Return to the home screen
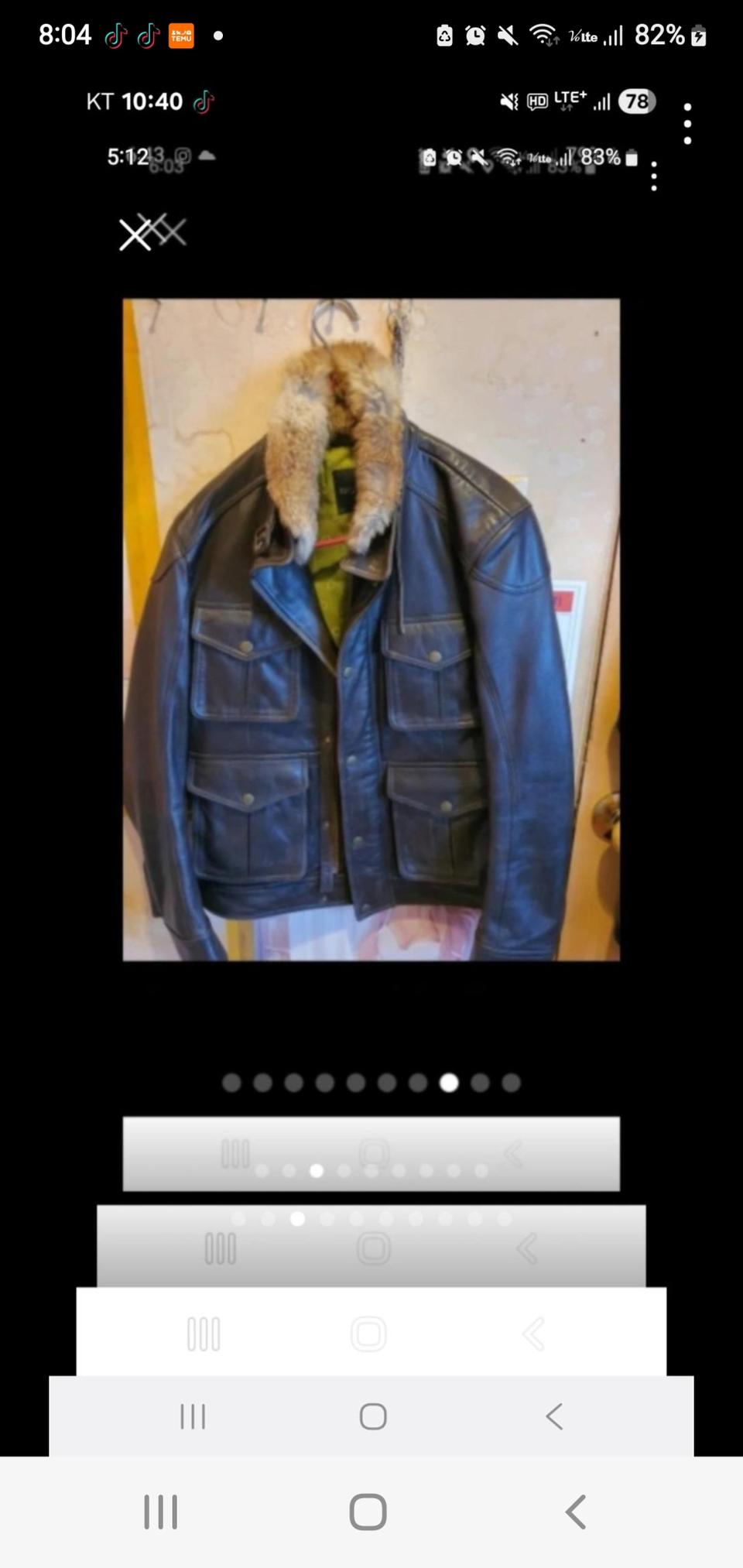Viewport: 743px width, 1568px height. tap(368, 1512)
